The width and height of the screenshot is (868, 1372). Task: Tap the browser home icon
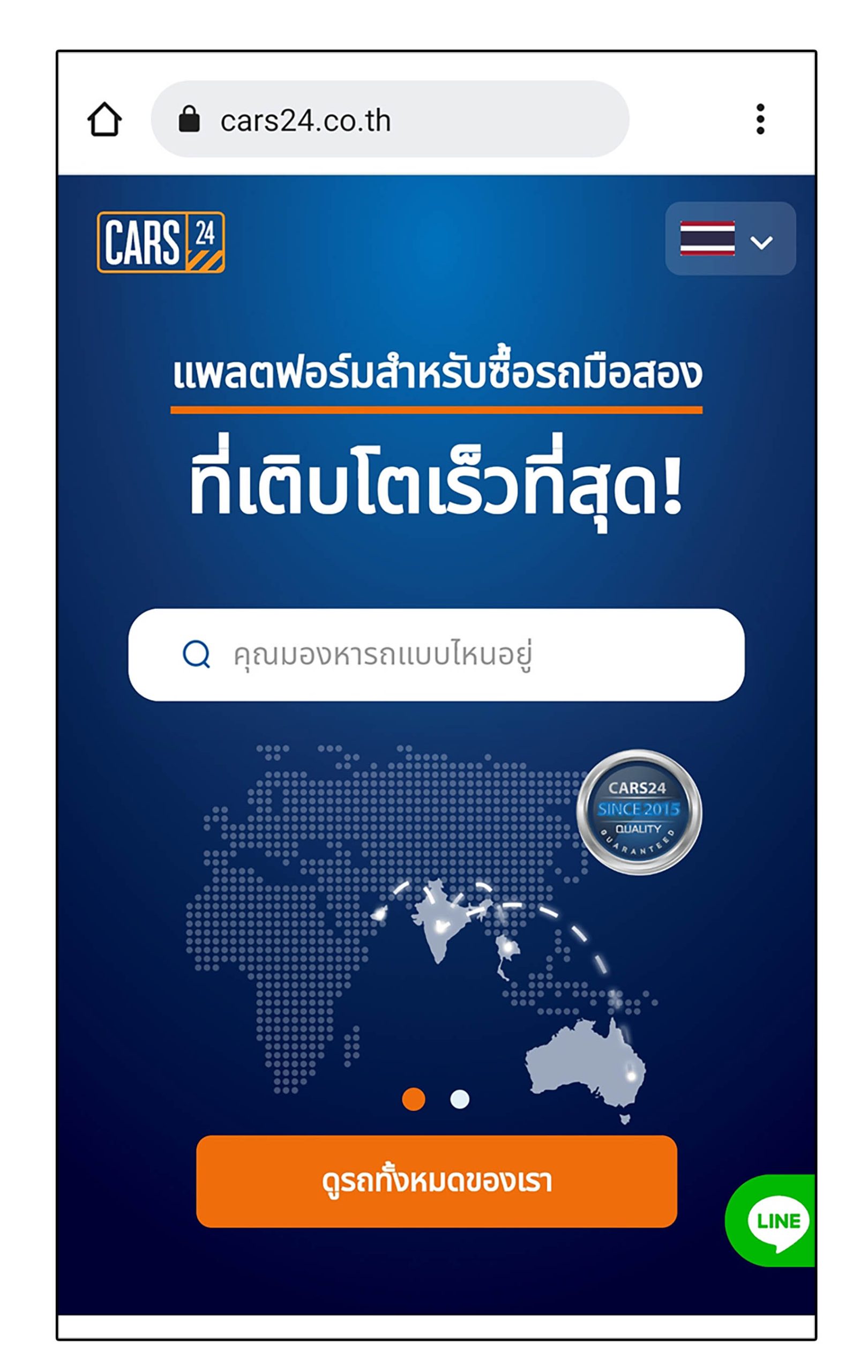(x=104, y=120)
